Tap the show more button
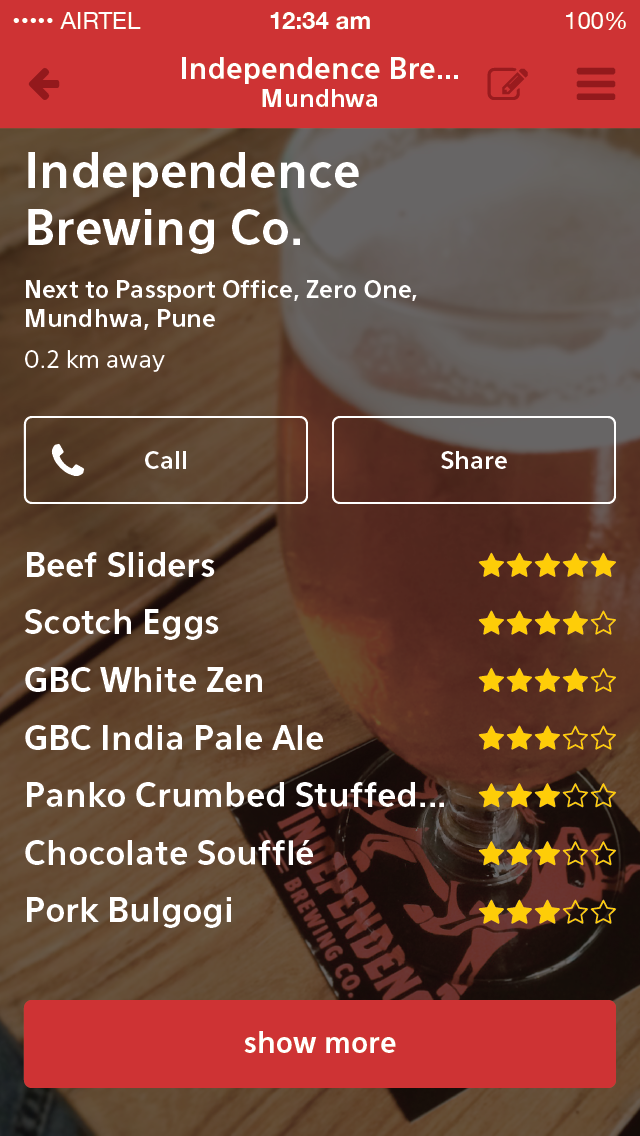This screenshot has width=640, height=1136. coord(320,1043)
